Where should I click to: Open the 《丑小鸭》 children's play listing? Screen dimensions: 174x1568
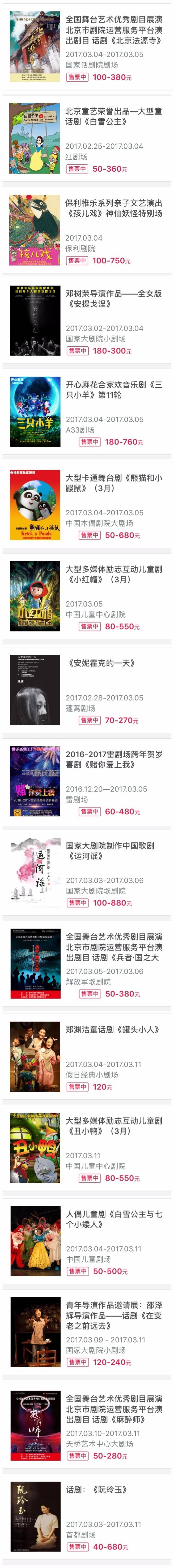pos(113,1126)
